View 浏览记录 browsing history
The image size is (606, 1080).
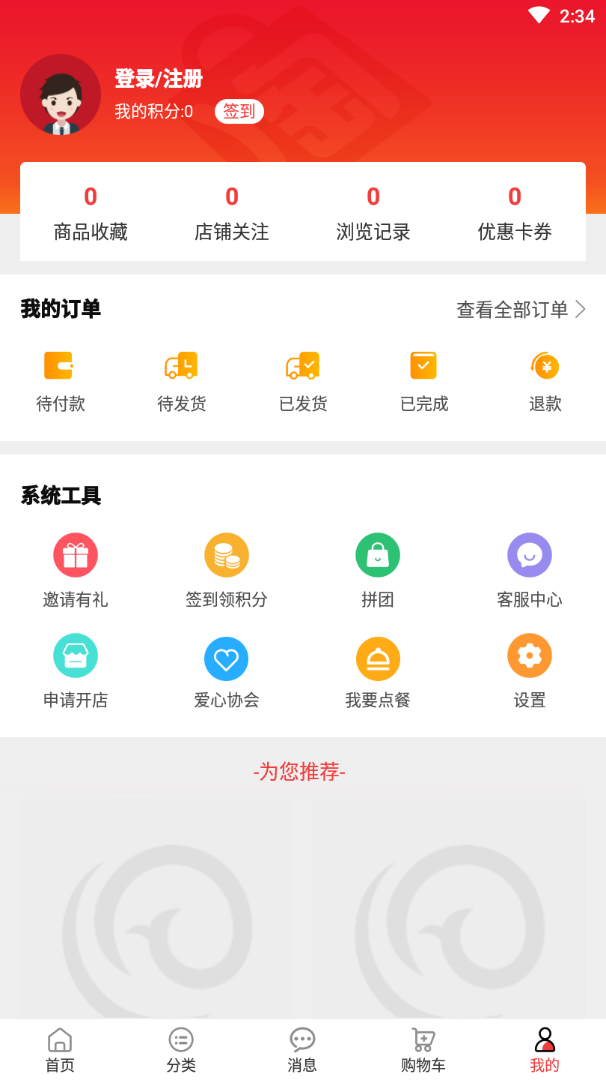[373, 213]
